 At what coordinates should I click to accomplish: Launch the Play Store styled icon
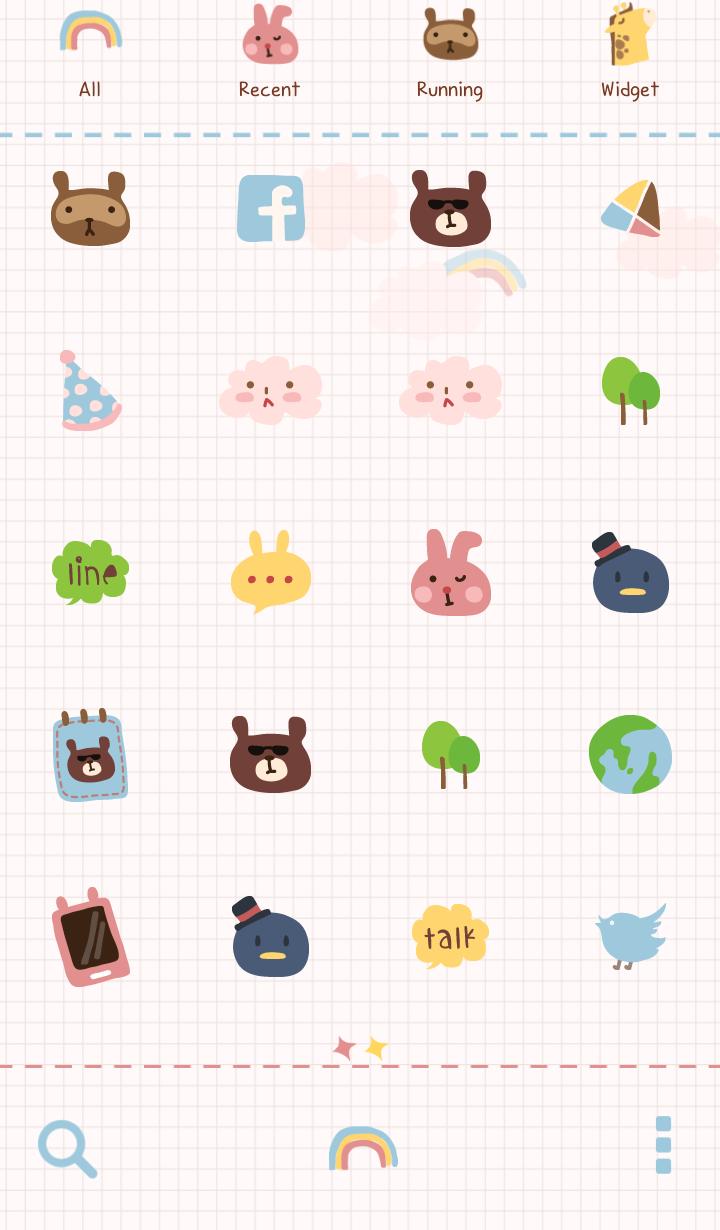[x=630, y=207]
